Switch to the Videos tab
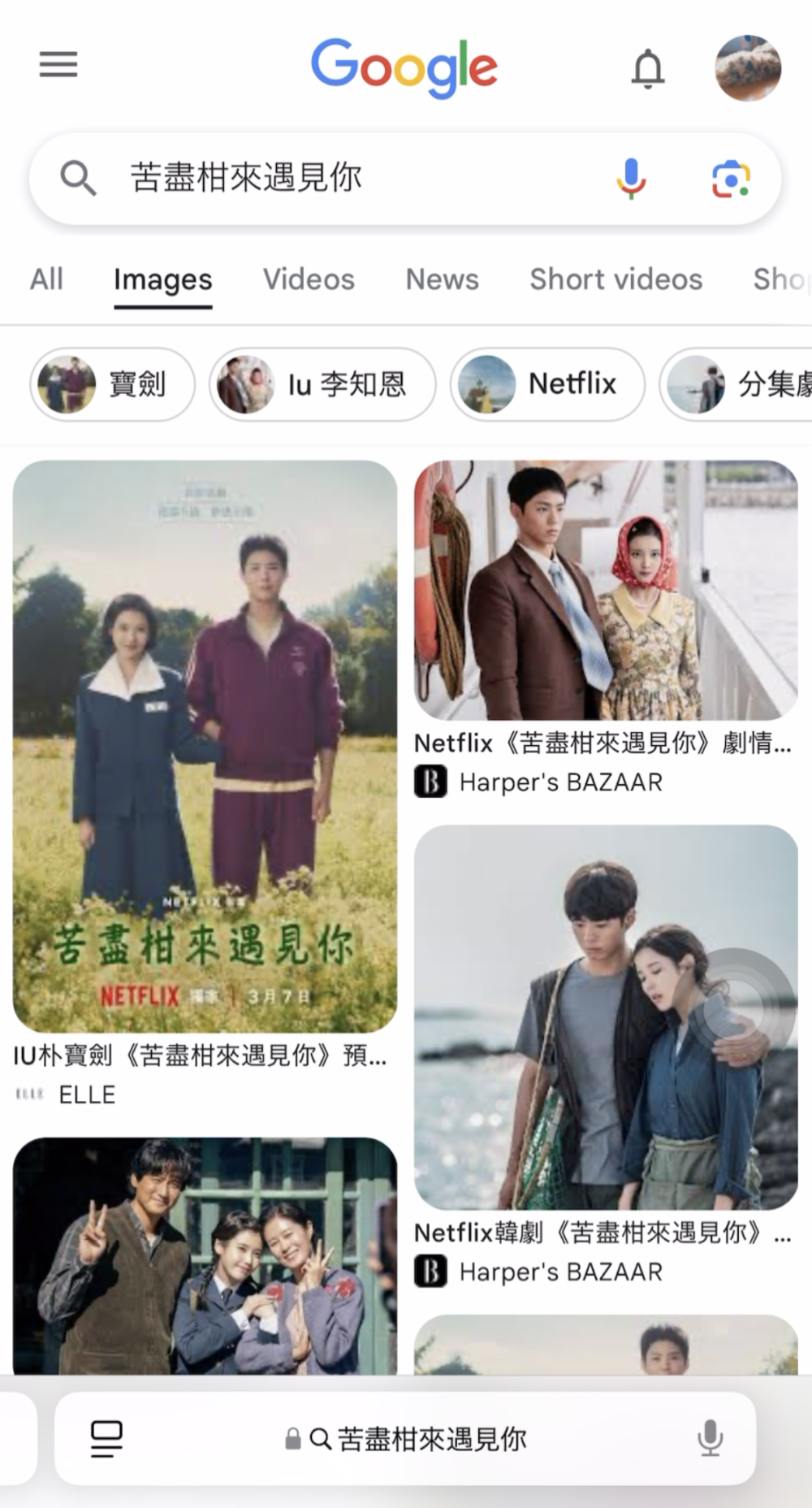812x1508 pixels. [x=309, y=279]
